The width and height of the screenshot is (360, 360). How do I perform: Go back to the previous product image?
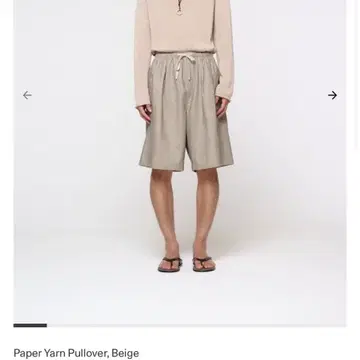click(27, 95)
